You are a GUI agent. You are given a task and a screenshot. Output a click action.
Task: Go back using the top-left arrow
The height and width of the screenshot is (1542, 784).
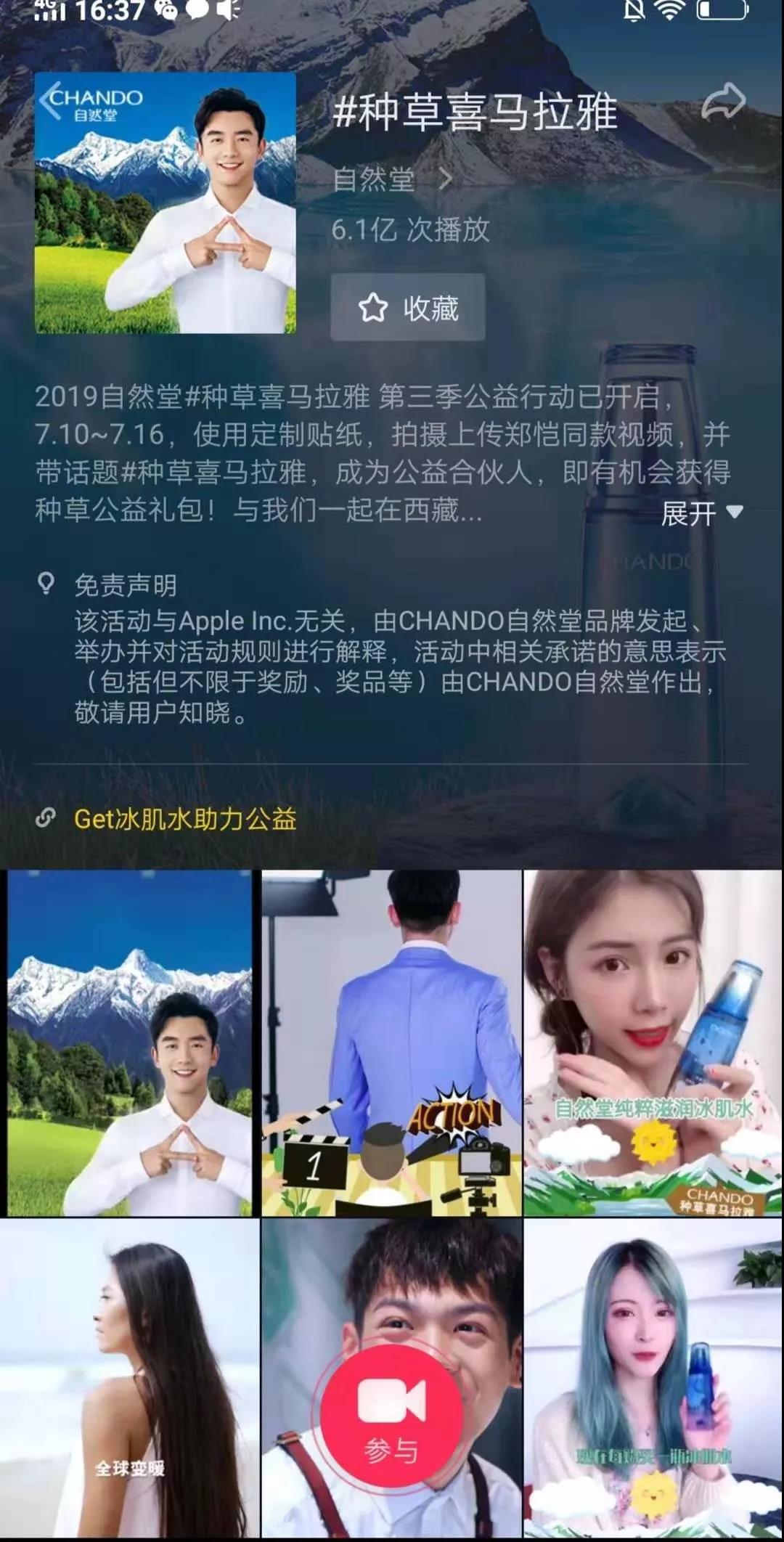(x=51, y=100)
